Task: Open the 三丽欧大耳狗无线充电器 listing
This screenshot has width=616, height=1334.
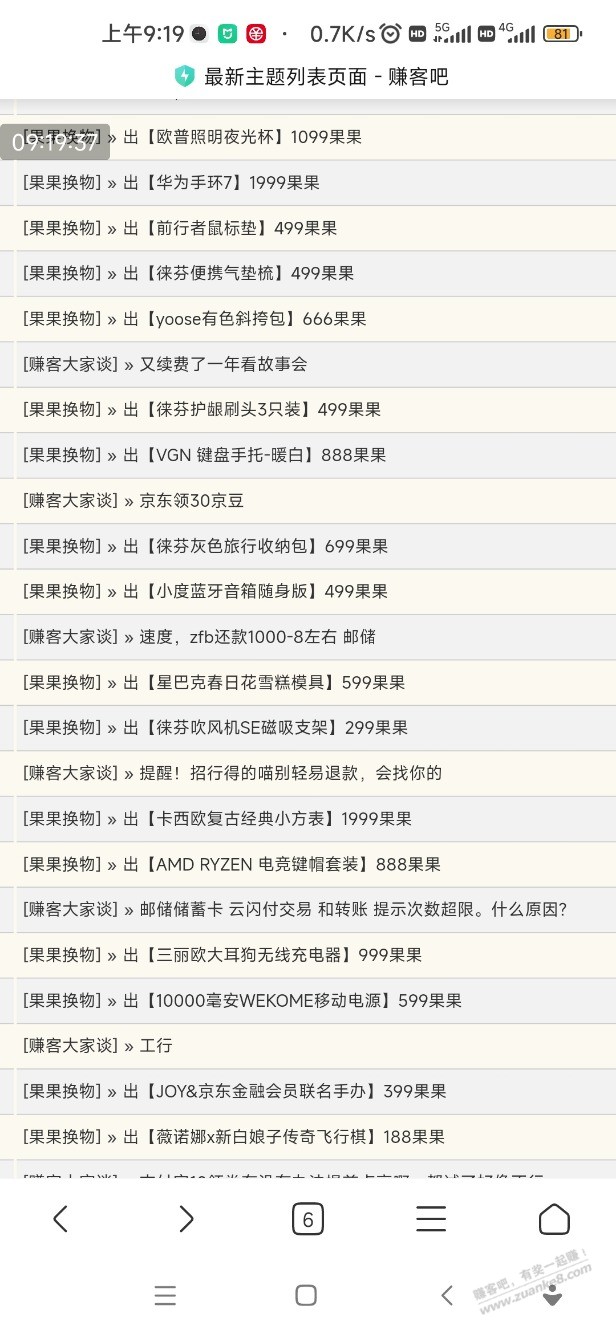Action: (282, 955)
